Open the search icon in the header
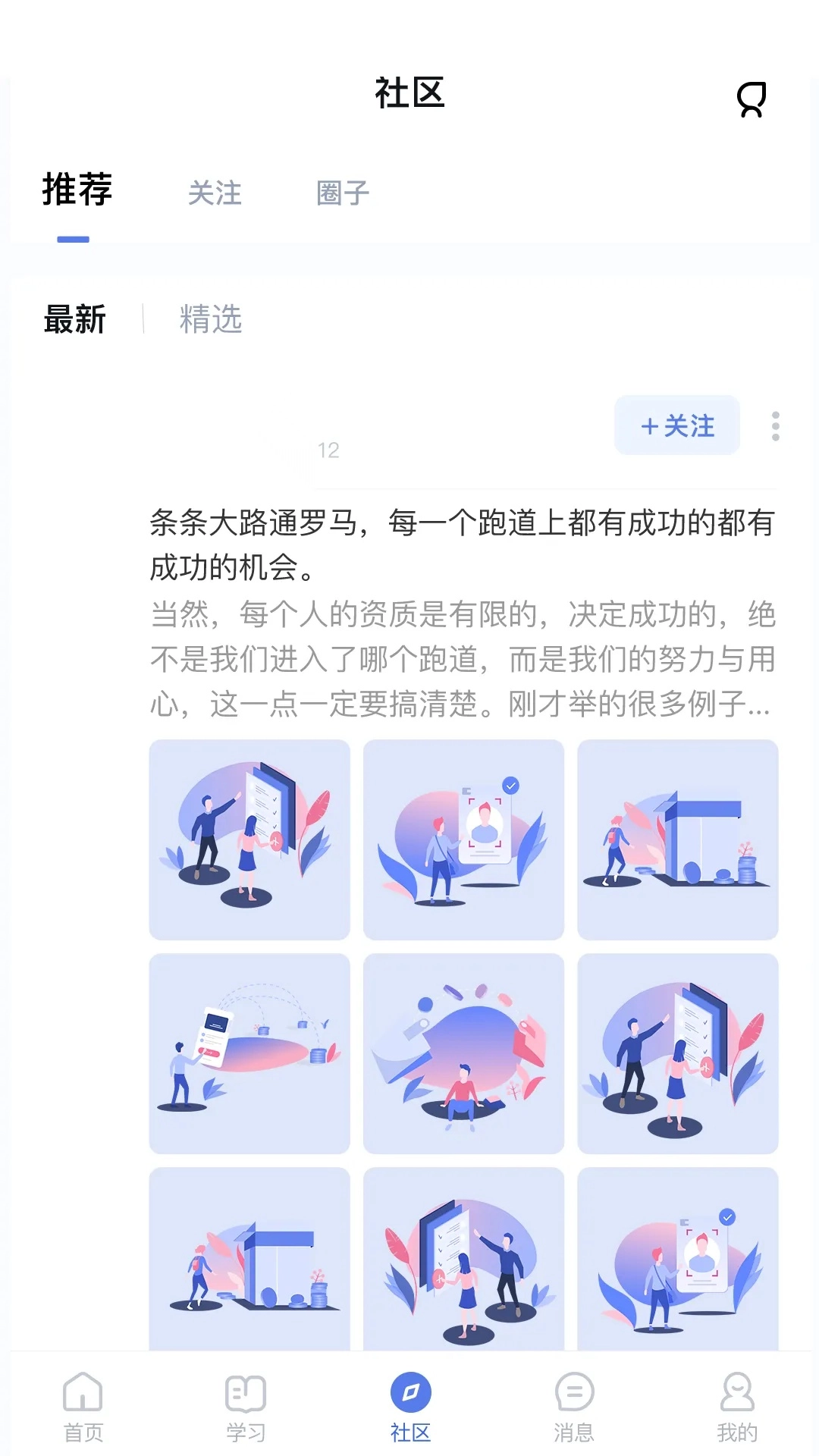This screenshot has width=819, height=1456. pyautogui.click(x=752, y=99)
